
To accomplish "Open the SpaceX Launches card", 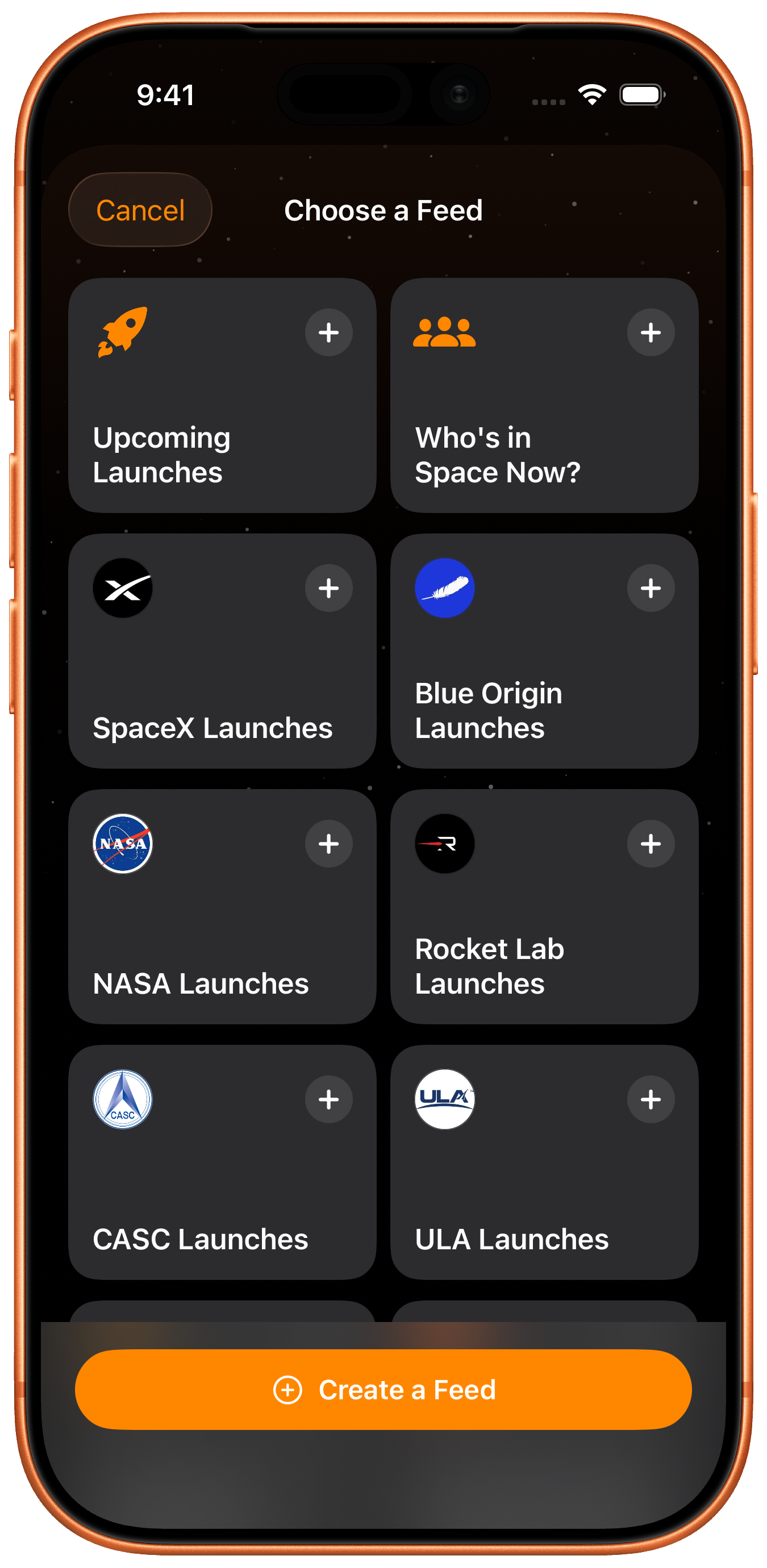I will tap(222, 651).
